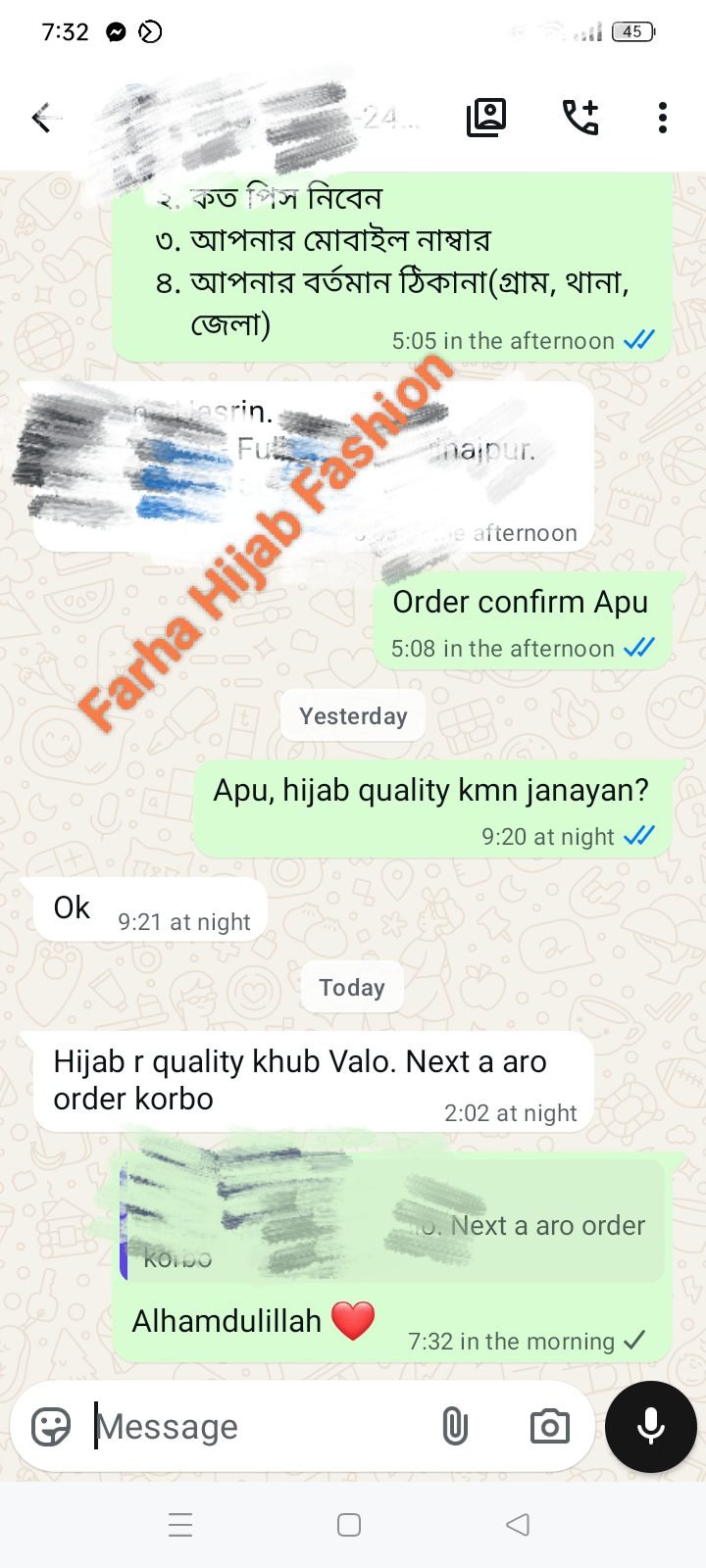Open the system recent apps button

point(180,1525)
